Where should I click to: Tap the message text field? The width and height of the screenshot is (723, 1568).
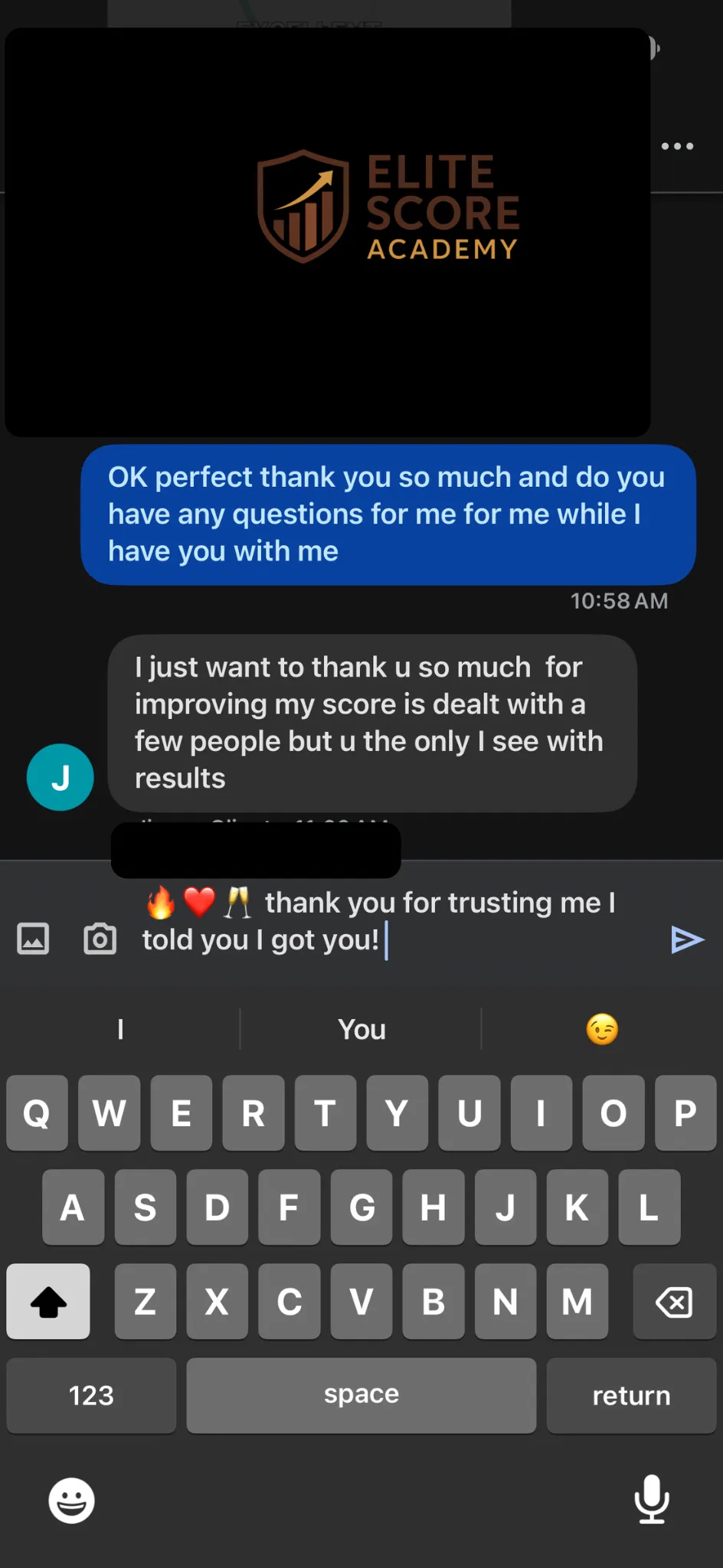coord(383,922)
